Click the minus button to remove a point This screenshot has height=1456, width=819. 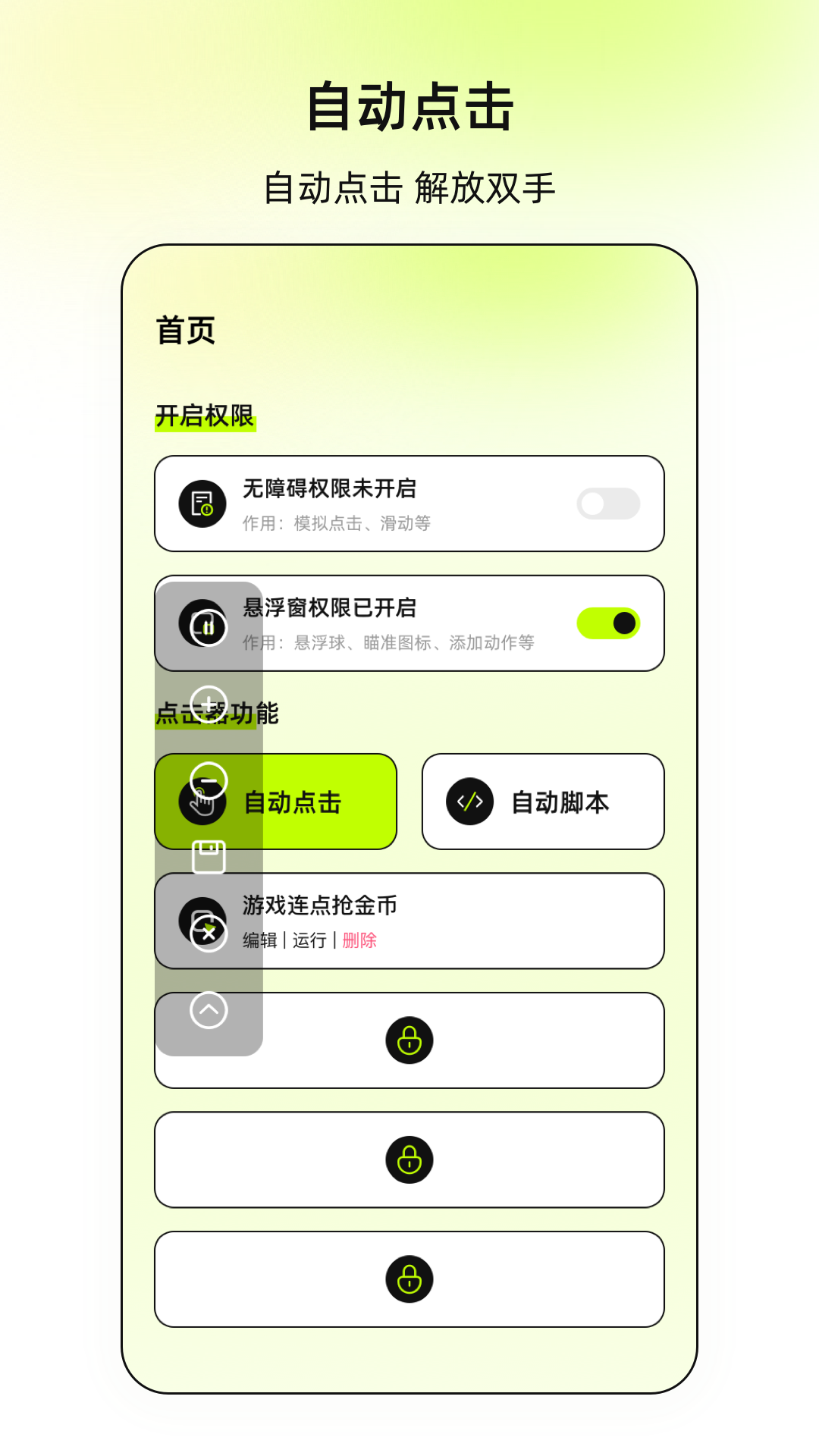[x=209, y=780]
